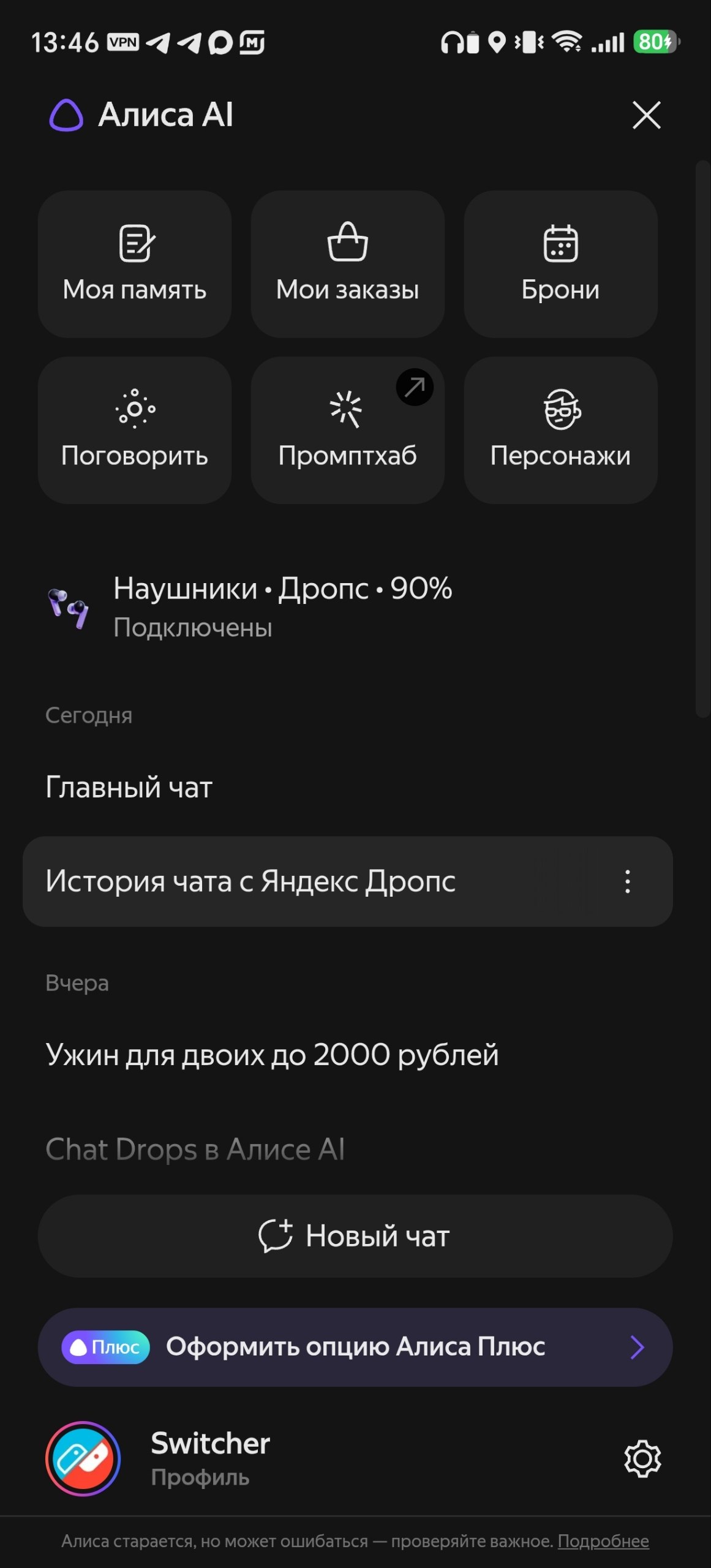Follow the Подробнее link
Screen dimensions: 711x1568
(x=603, y=1541)
